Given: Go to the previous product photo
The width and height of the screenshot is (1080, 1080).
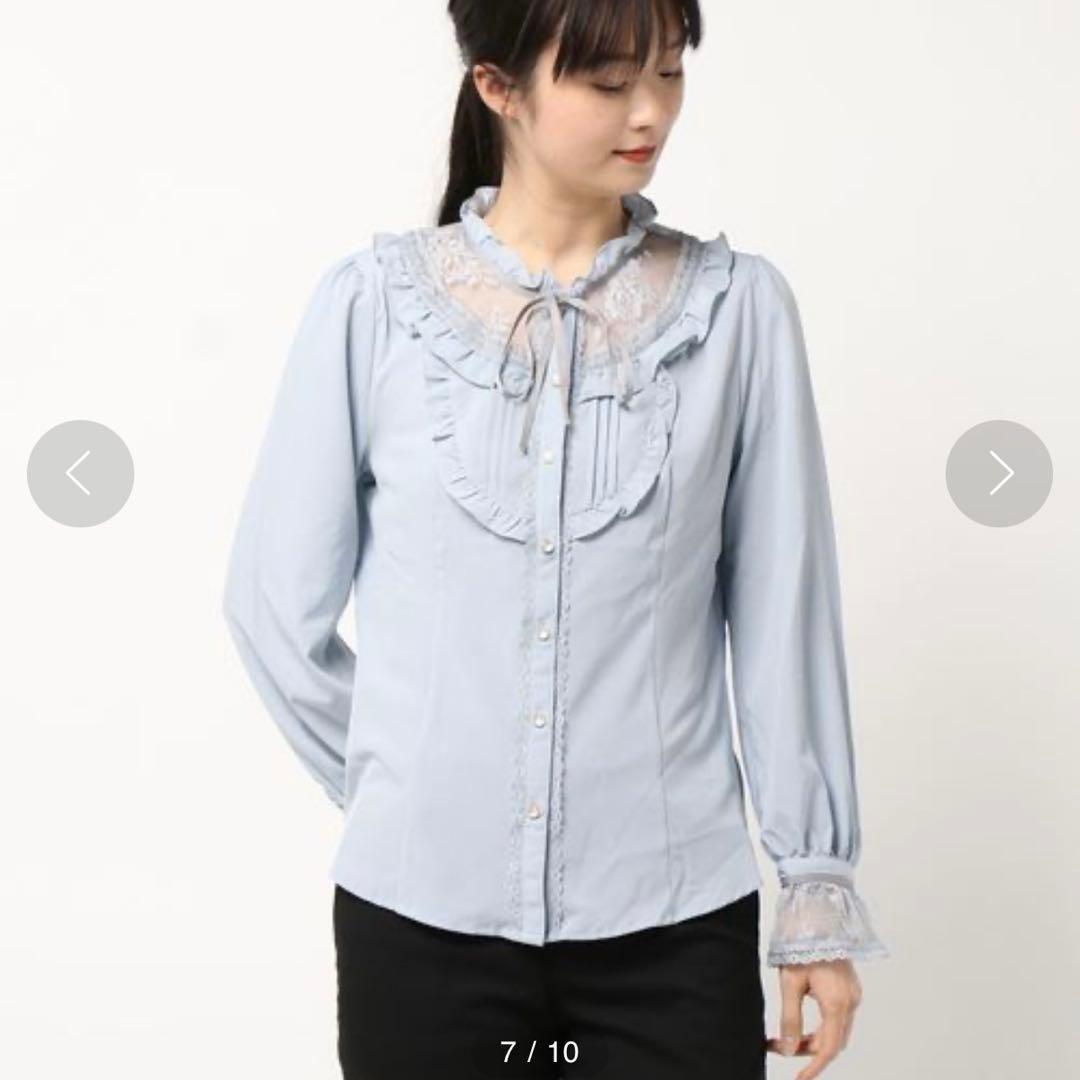Looking at the screenshot, I should coord(81,473).
